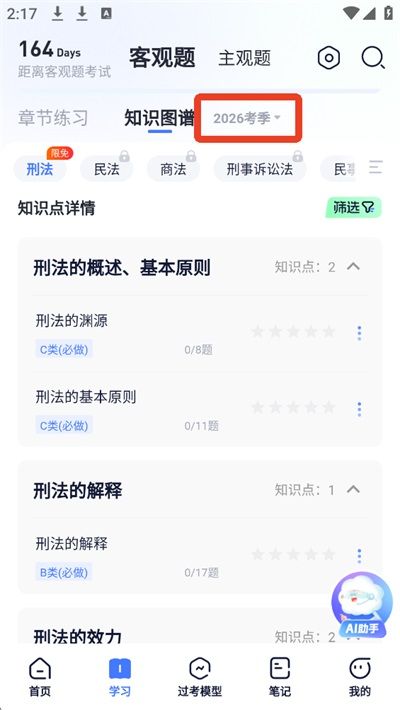The width and height of the screenshot is (400, 710).
Task: Select the 刑事诉讼法 subject chip
Action: pyautogui.click(x=260, y=169)
